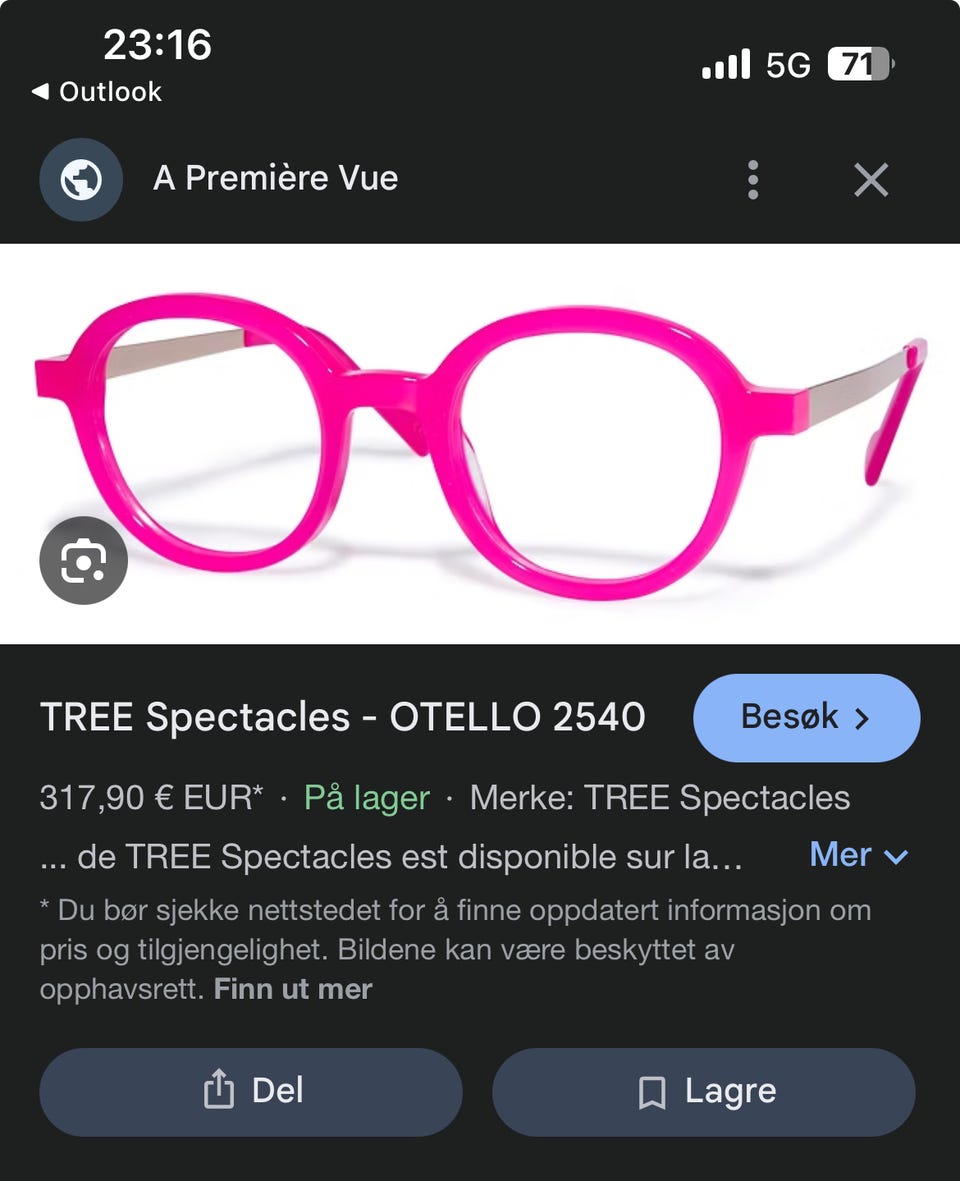Return to Outlook via the back label
The image size is (960, 1181).
96,91
